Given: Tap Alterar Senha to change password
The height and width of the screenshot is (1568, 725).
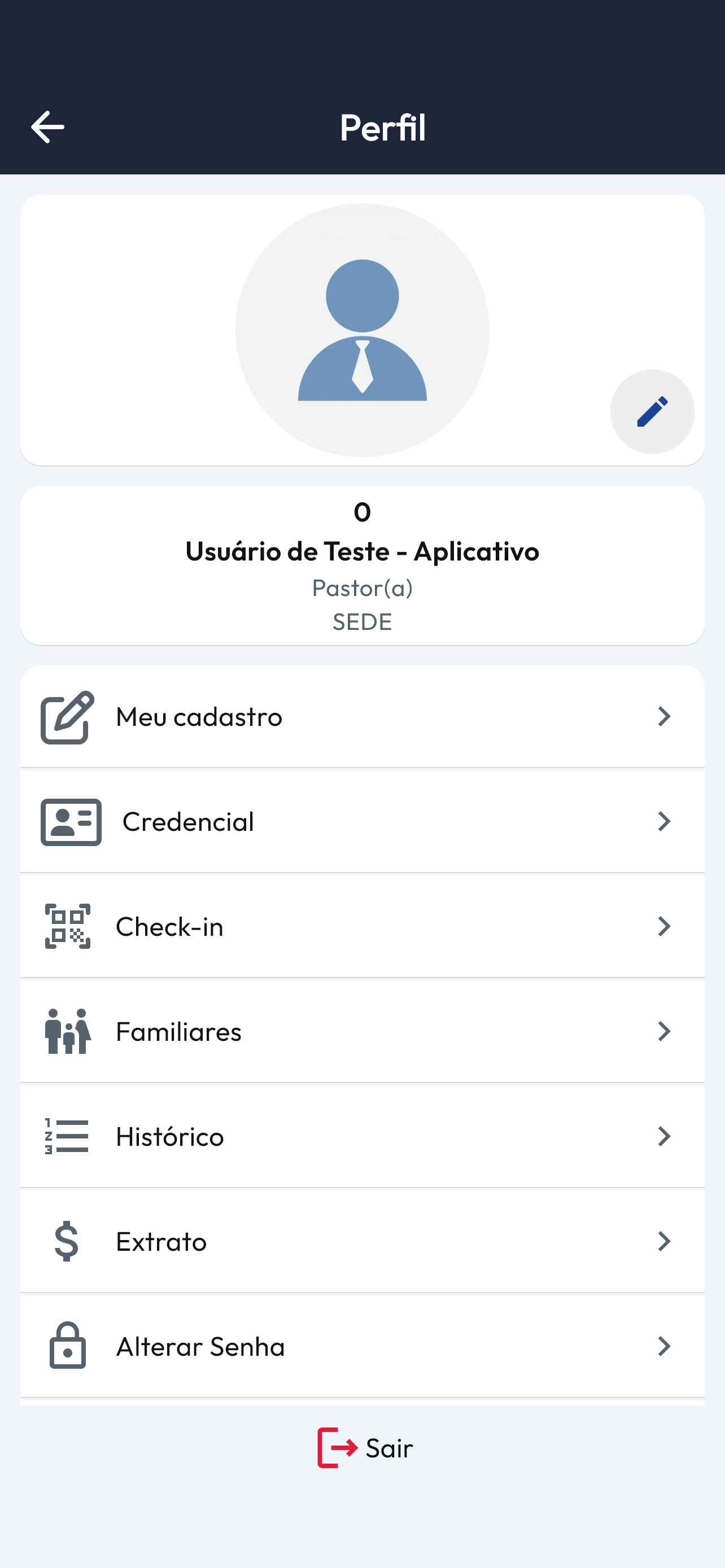Looking at the screenshot, I should coord(362,1346).
